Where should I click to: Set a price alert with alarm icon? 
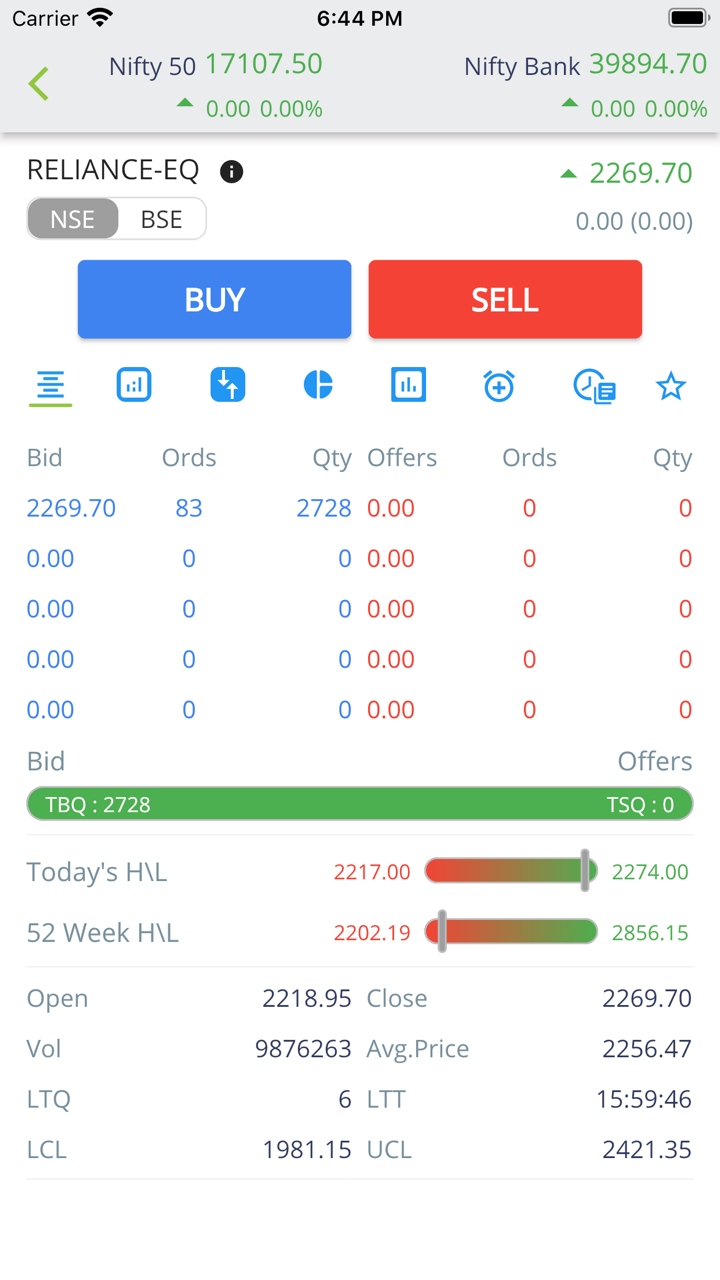[x=499, y=385]
